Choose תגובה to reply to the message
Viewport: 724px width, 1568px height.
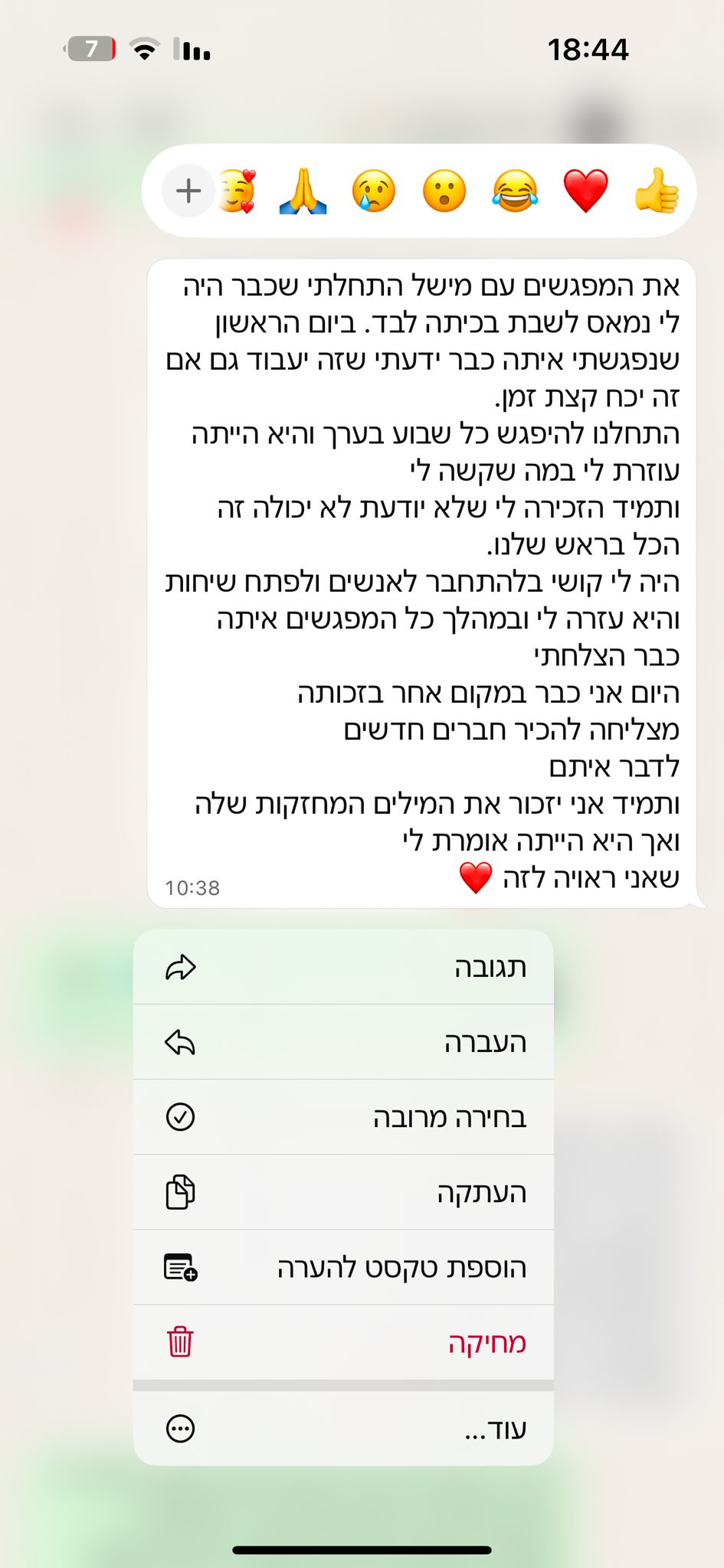[343, 967]
